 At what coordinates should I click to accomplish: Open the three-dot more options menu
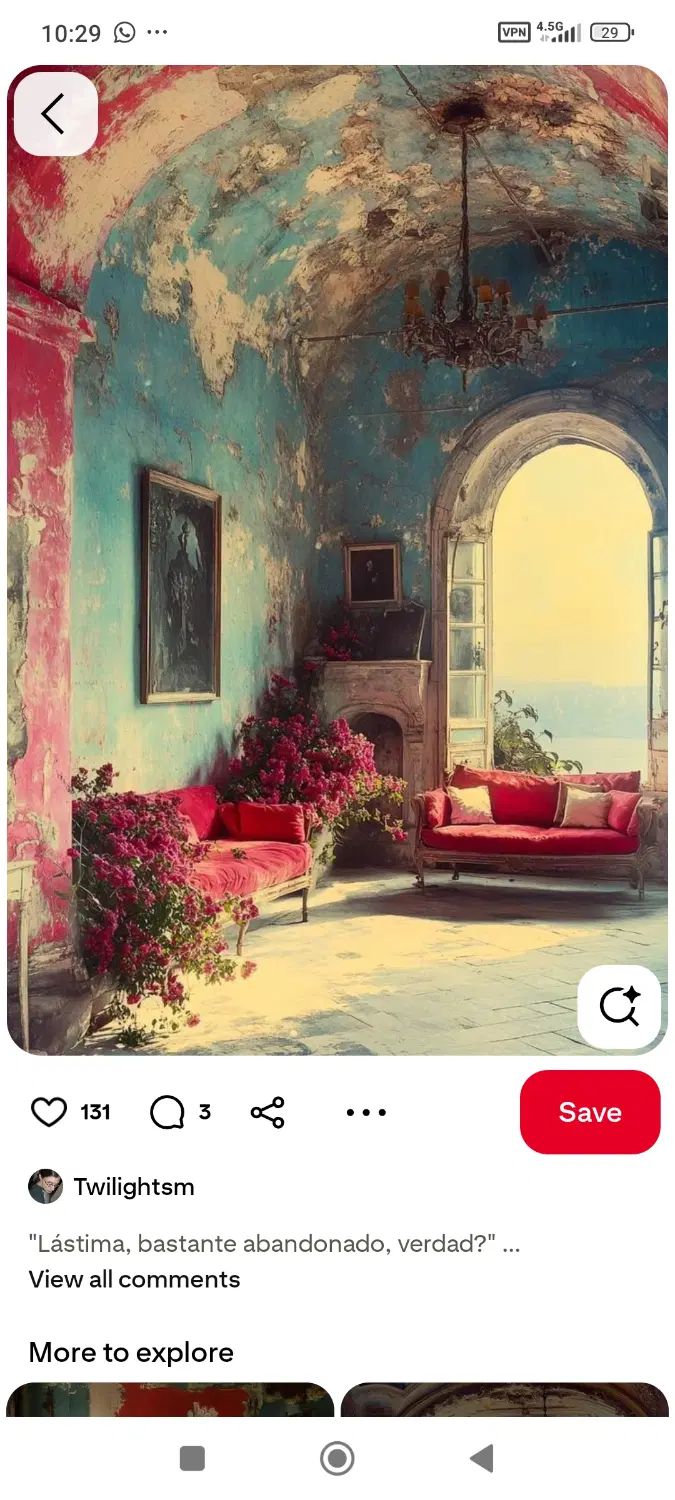[366, 1112]
